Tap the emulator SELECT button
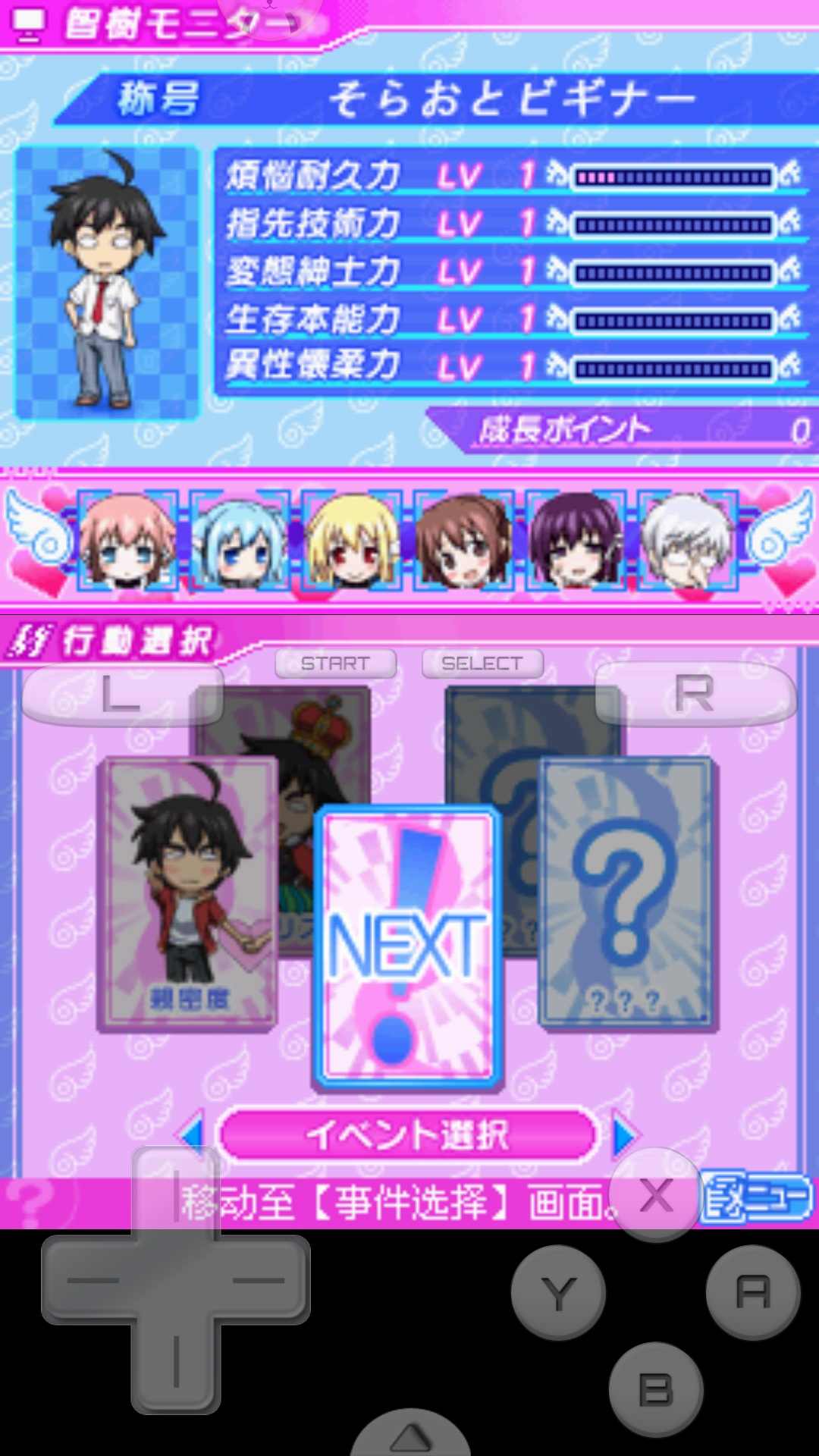This screenshot has height=1456, width=819. click(482, 664)
